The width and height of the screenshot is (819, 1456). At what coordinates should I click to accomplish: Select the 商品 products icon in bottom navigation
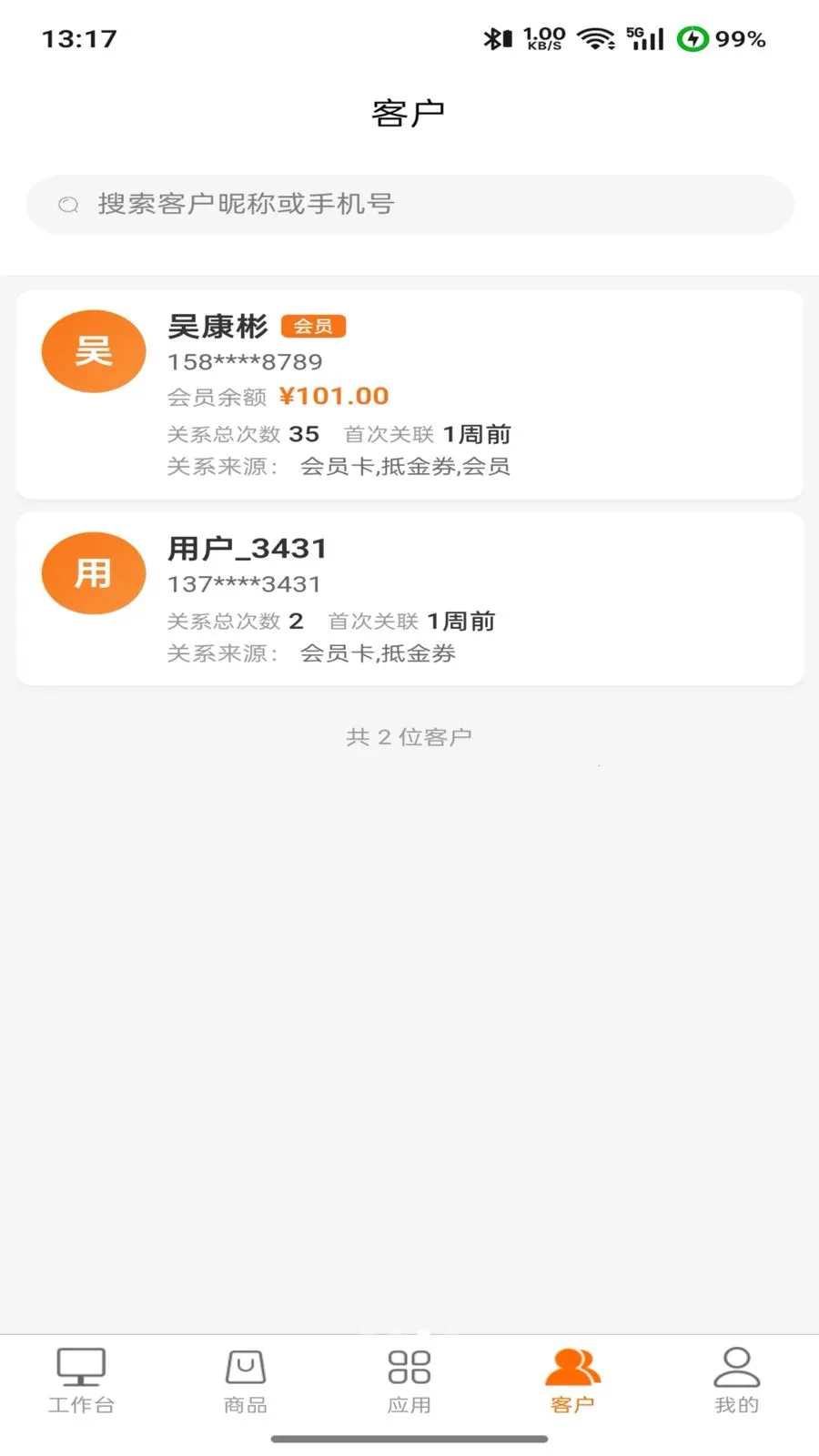(245, 1376)
